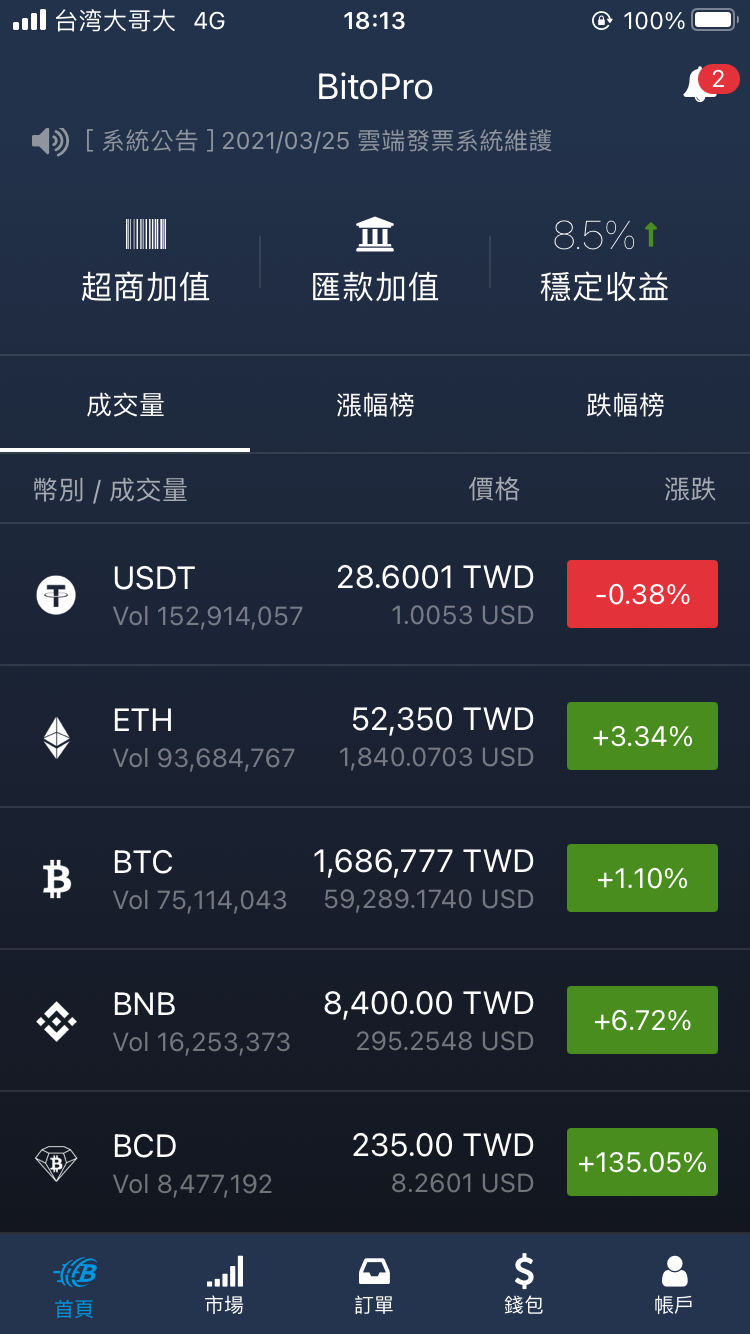Open the BTC market row

375,878
